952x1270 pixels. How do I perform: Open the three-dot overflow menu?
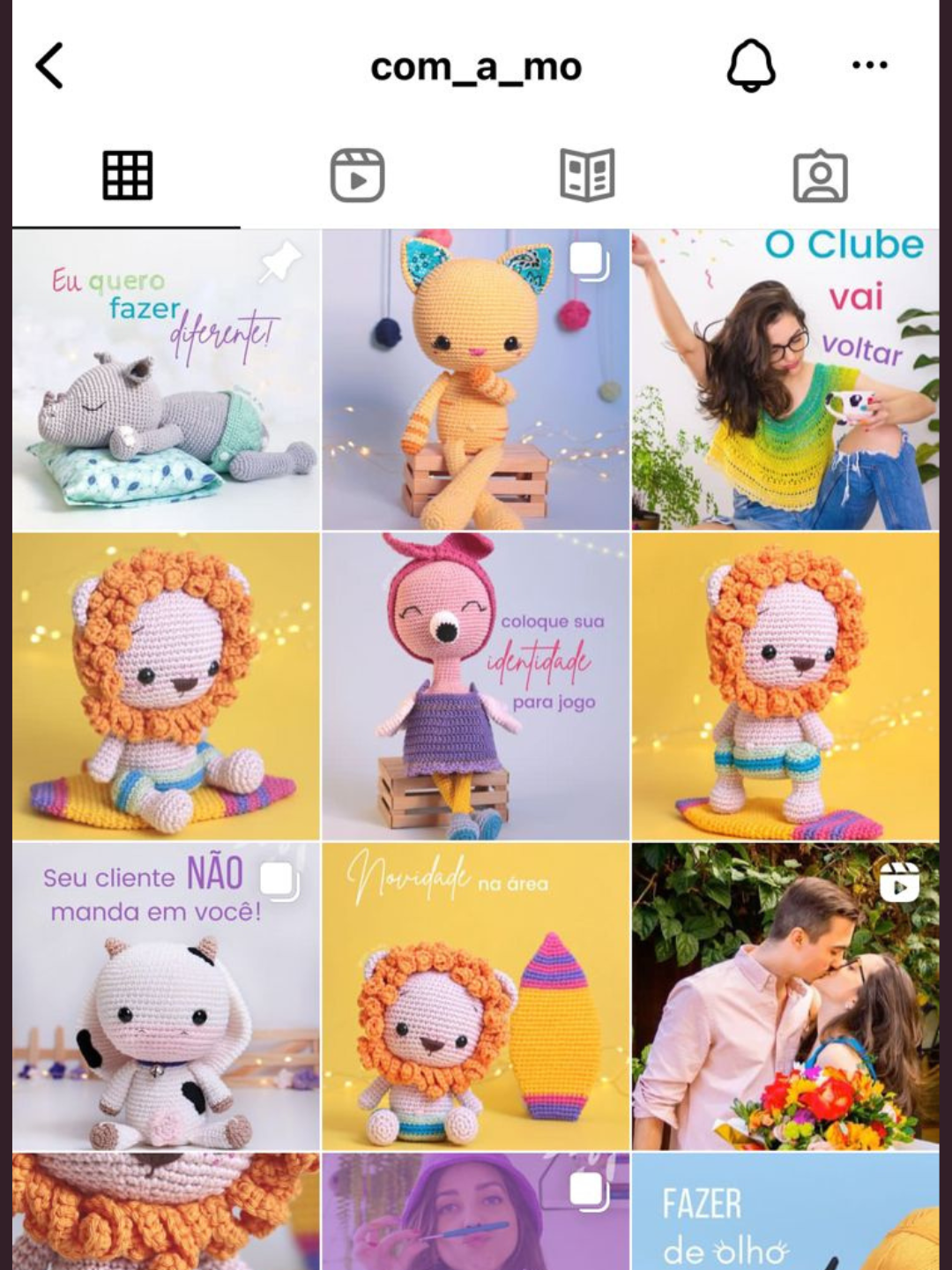point(869,65)
